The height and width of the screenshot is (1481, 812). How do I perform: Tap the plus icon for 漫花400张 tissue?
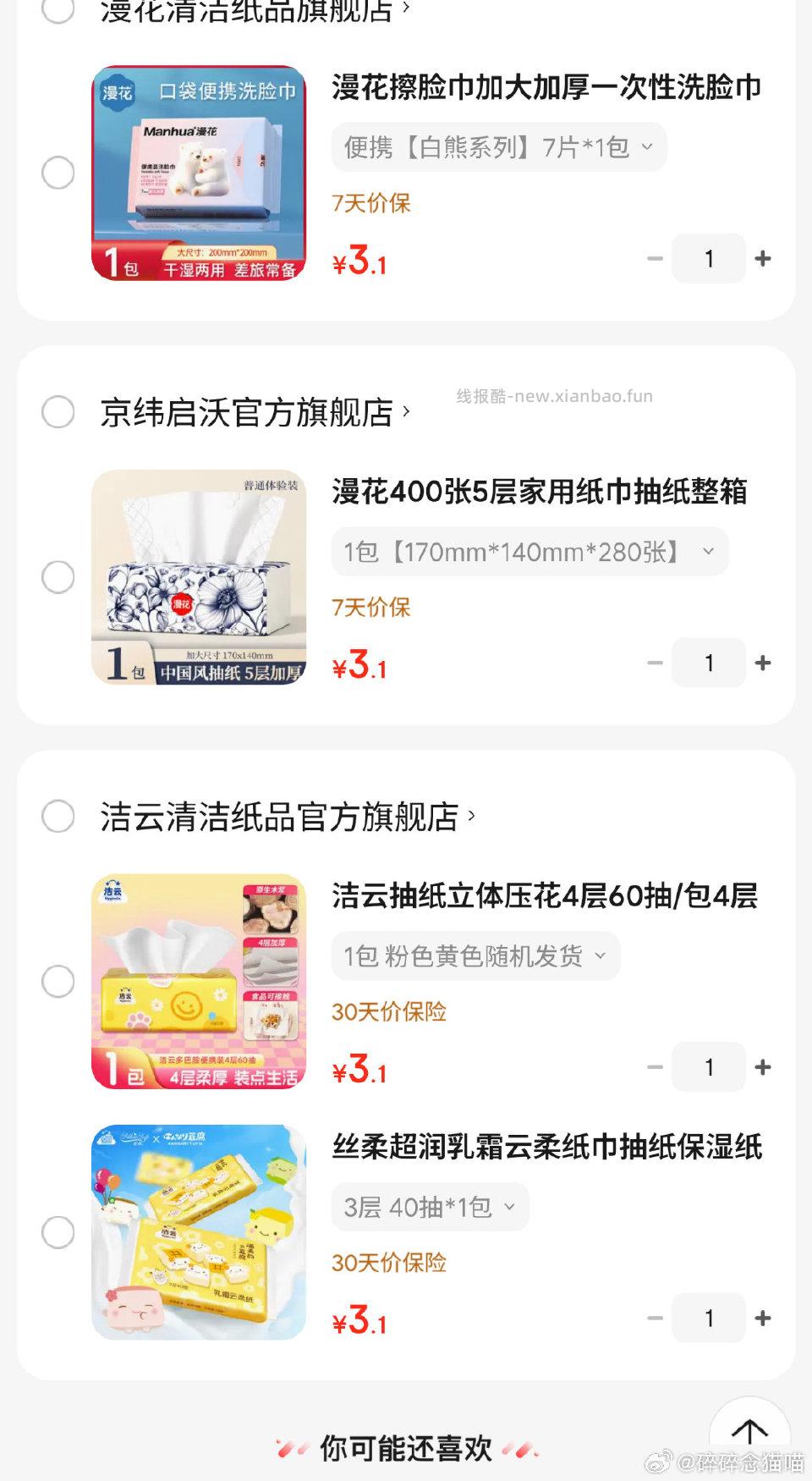point(762,663)
